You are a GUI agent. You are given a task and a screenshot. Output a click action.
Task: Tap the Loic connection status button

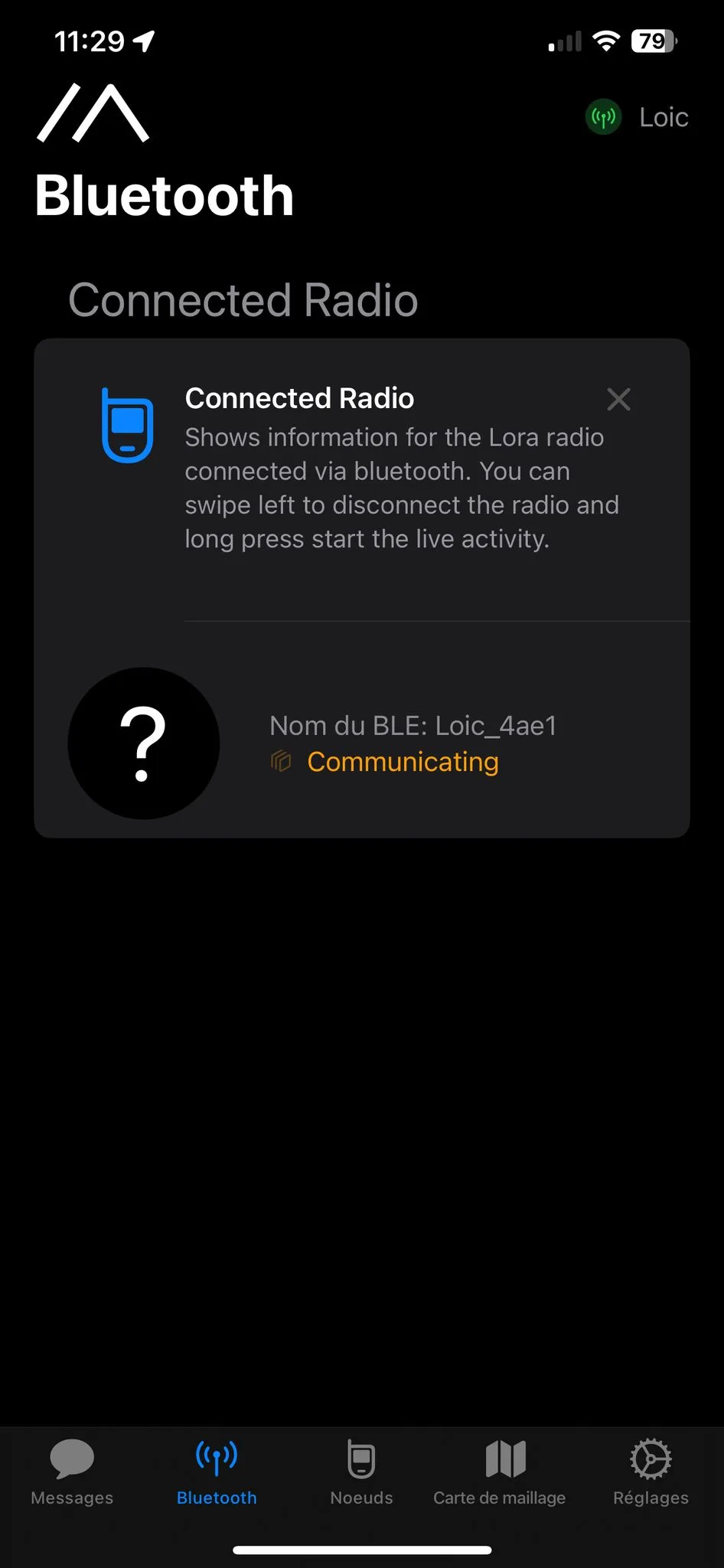click(637, 117)
